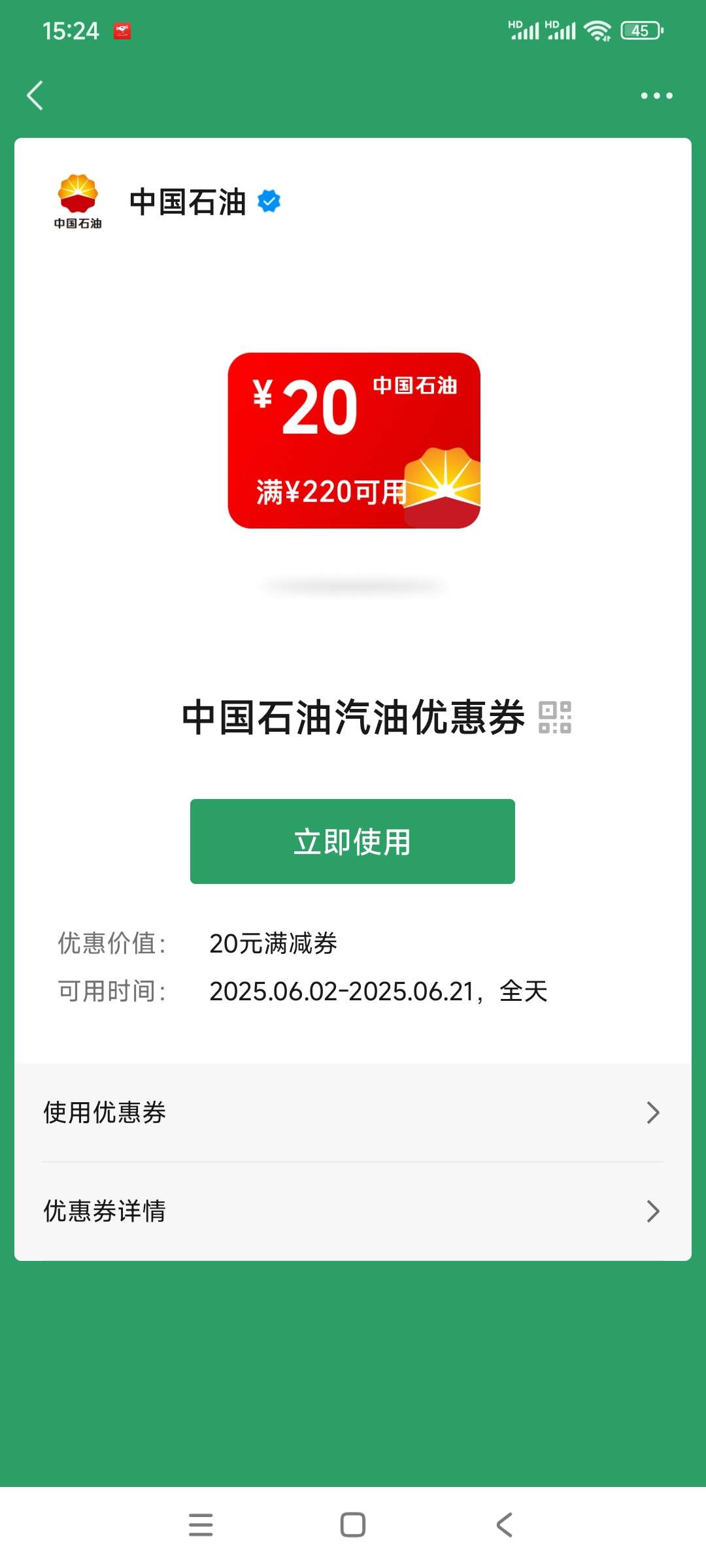Screen dimensions: 706x1568
Task: Open the 使用优惠券 row
Action: click(353, 1112)
